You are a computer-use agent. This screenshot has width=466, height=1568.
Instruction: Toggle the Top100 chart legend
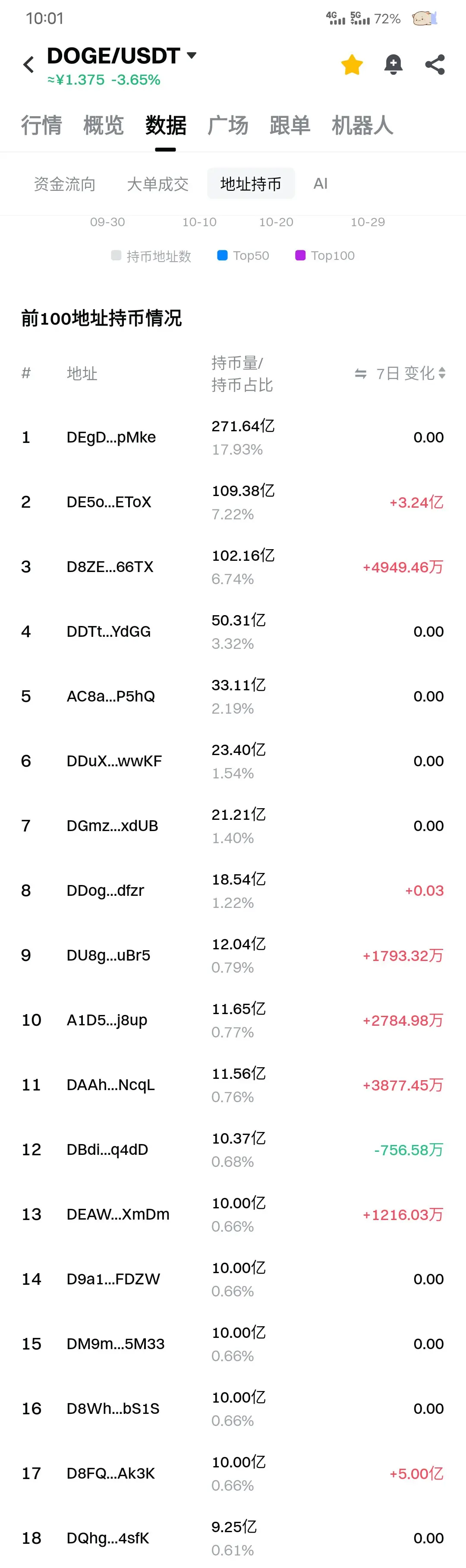(325, 256)
